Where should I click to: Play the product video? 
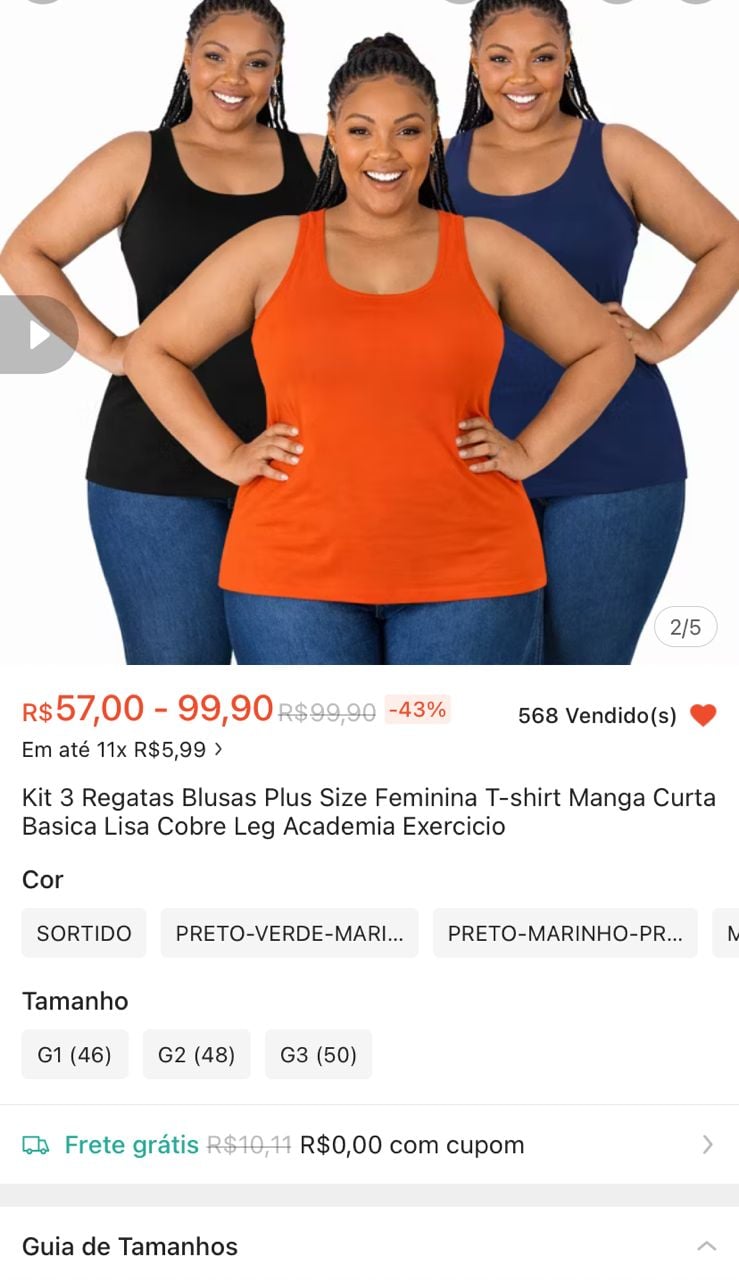pos(38,335)
